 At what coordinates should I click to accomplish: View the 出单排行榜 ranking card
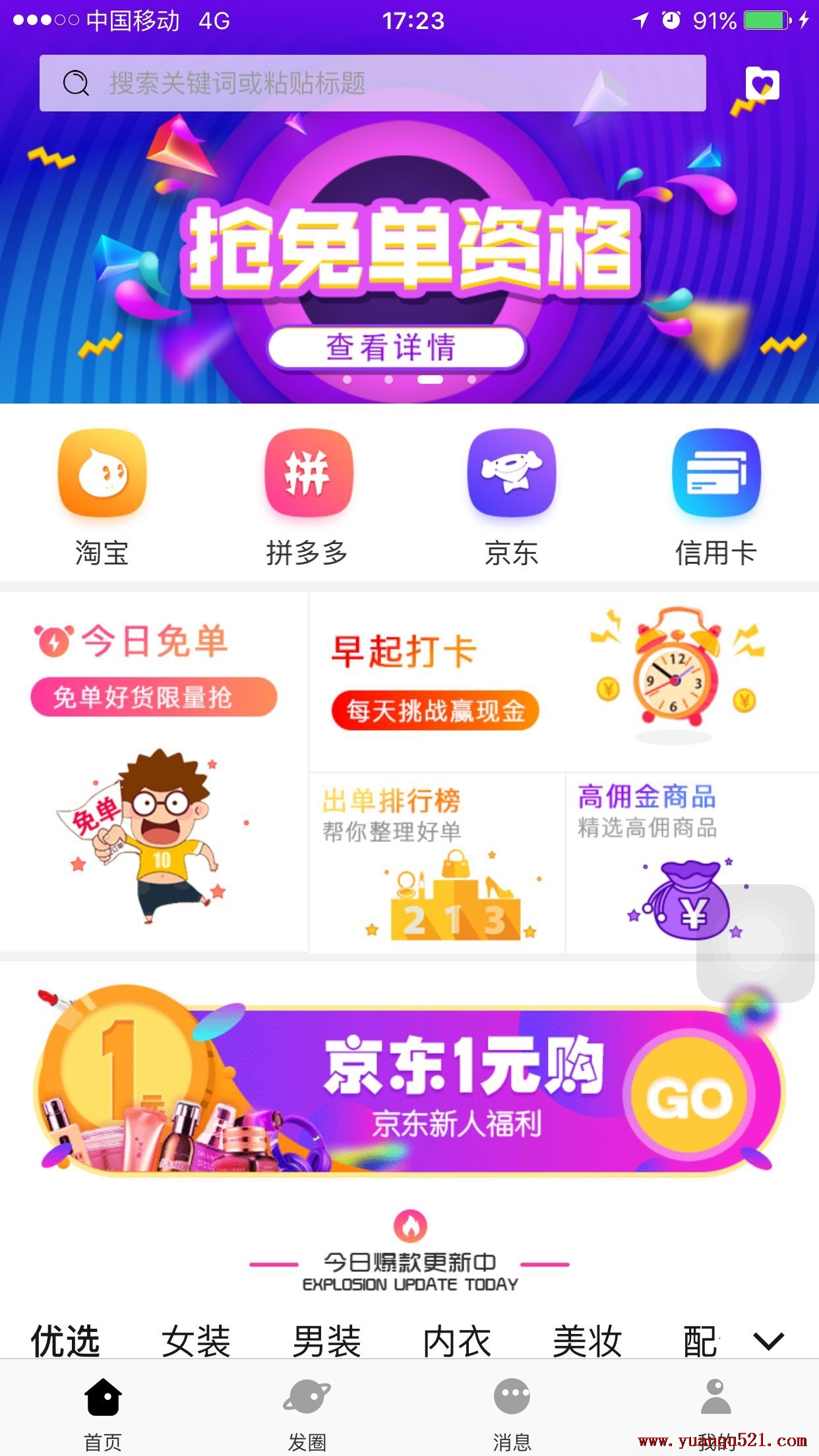pos(437,863)
